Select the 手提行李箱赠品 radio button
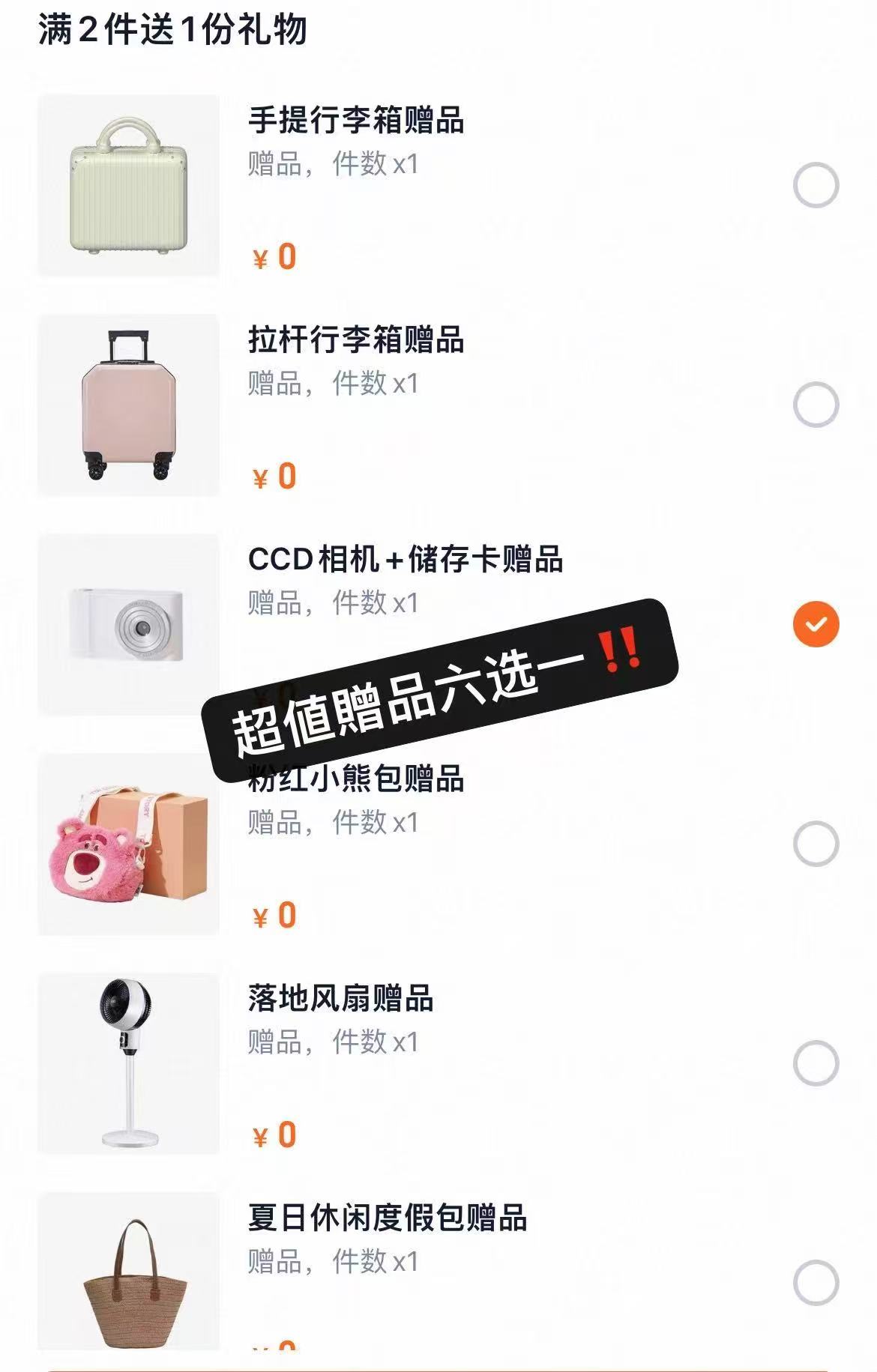The height and width of the screenshot is (1372, 877). [x=815, y=184]
